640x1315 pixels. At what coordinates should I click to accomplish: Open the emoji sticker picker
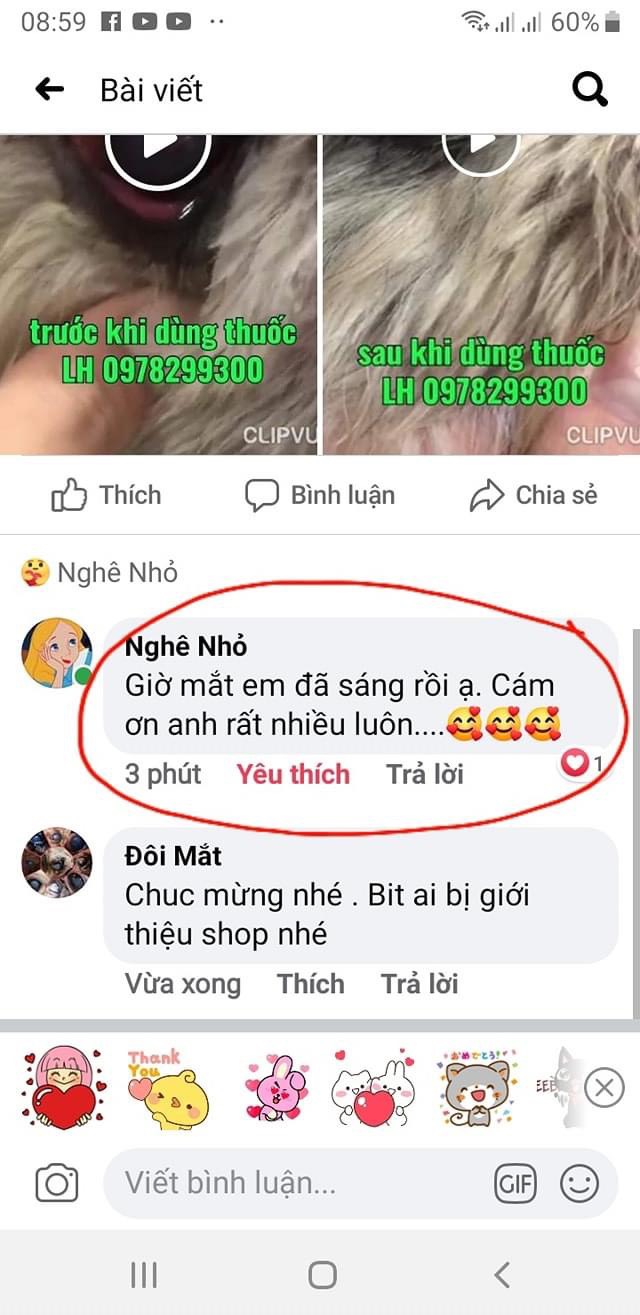pos(579,1185)
